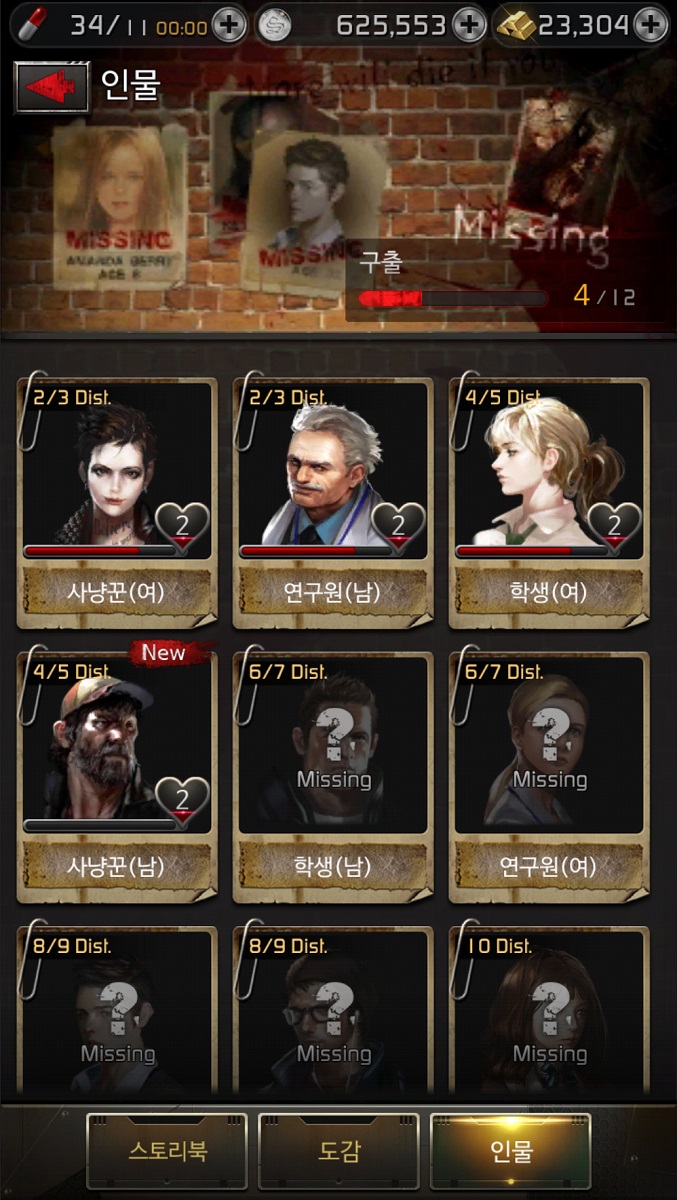Switch to the 스토리북 tab
This screenshot has width=677, height=1200.
pos(167,1151)
